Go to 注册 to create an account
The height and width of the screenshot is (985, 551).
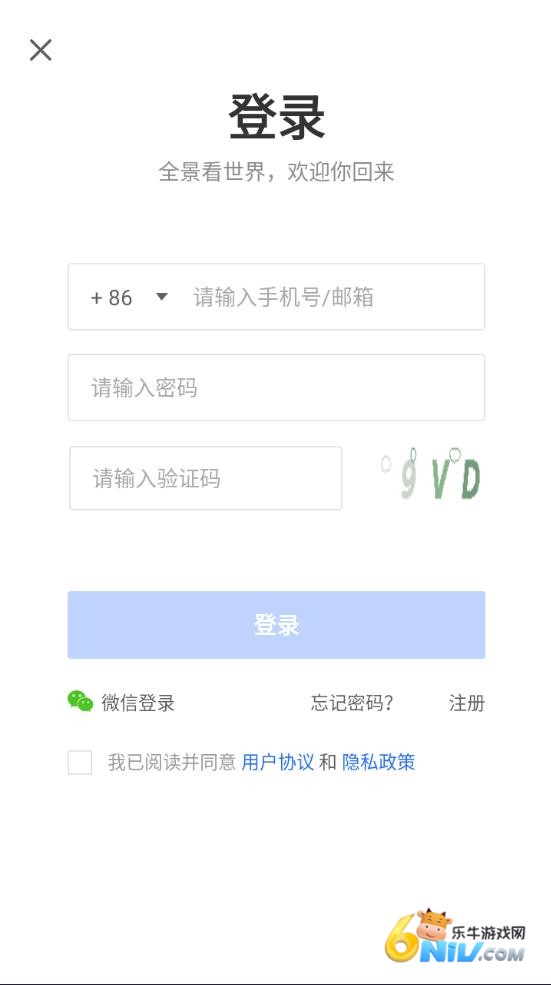tap(467, 703)
